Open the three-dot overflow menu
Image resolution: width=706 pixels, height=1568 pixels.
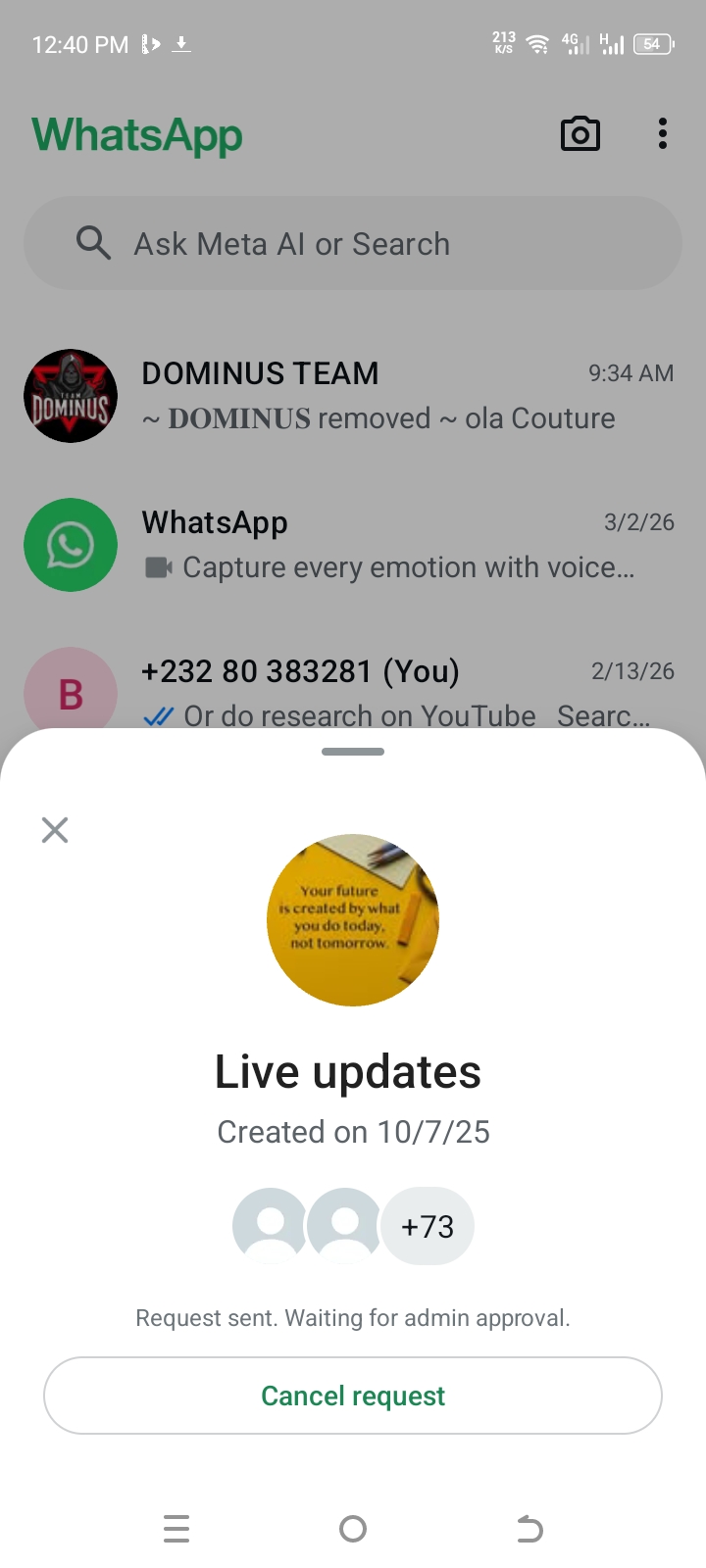coord(663,134)
